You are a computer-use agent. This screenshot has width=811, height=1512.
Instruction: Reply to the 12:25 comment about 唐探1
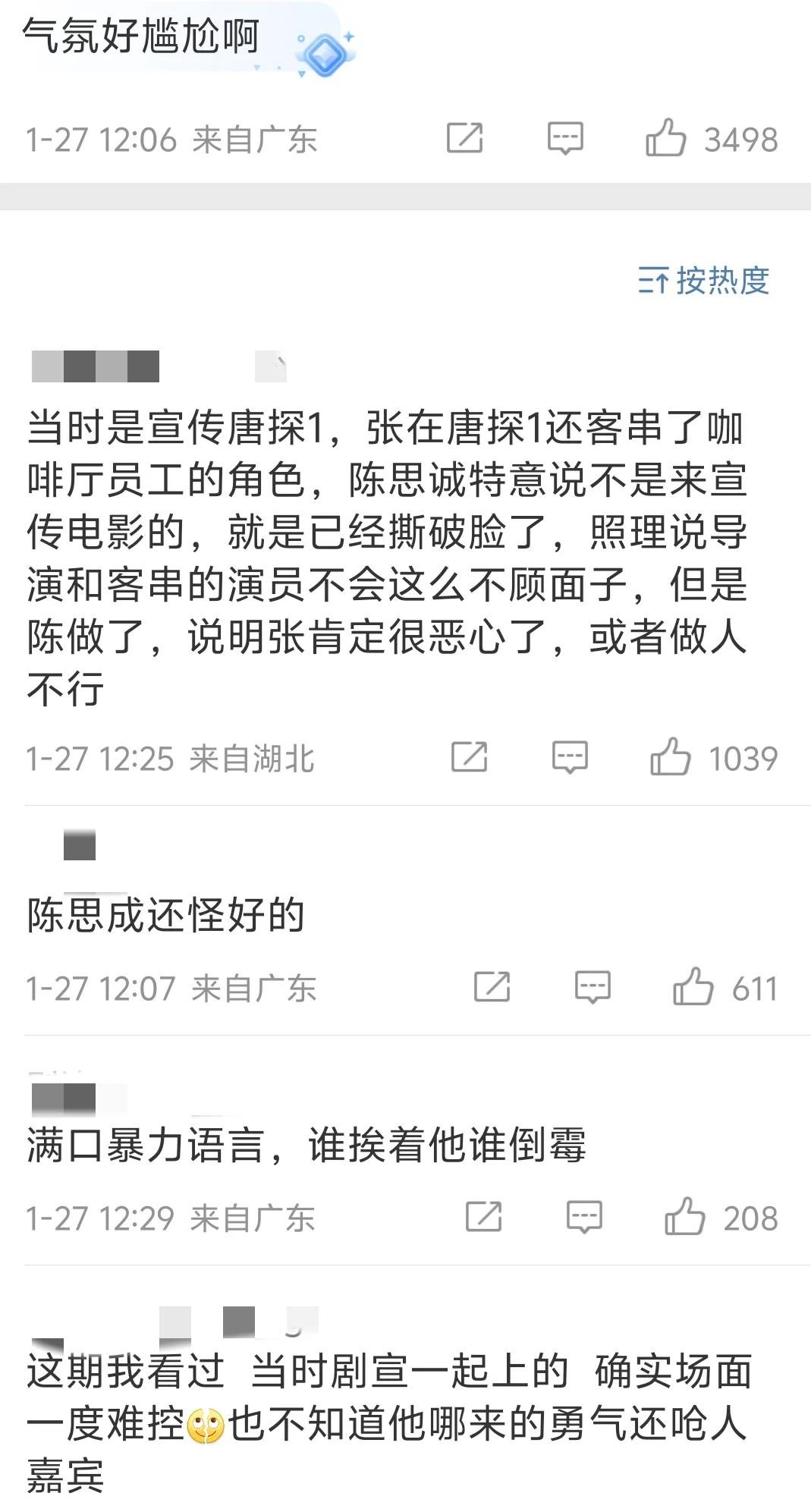pos(570,757)
